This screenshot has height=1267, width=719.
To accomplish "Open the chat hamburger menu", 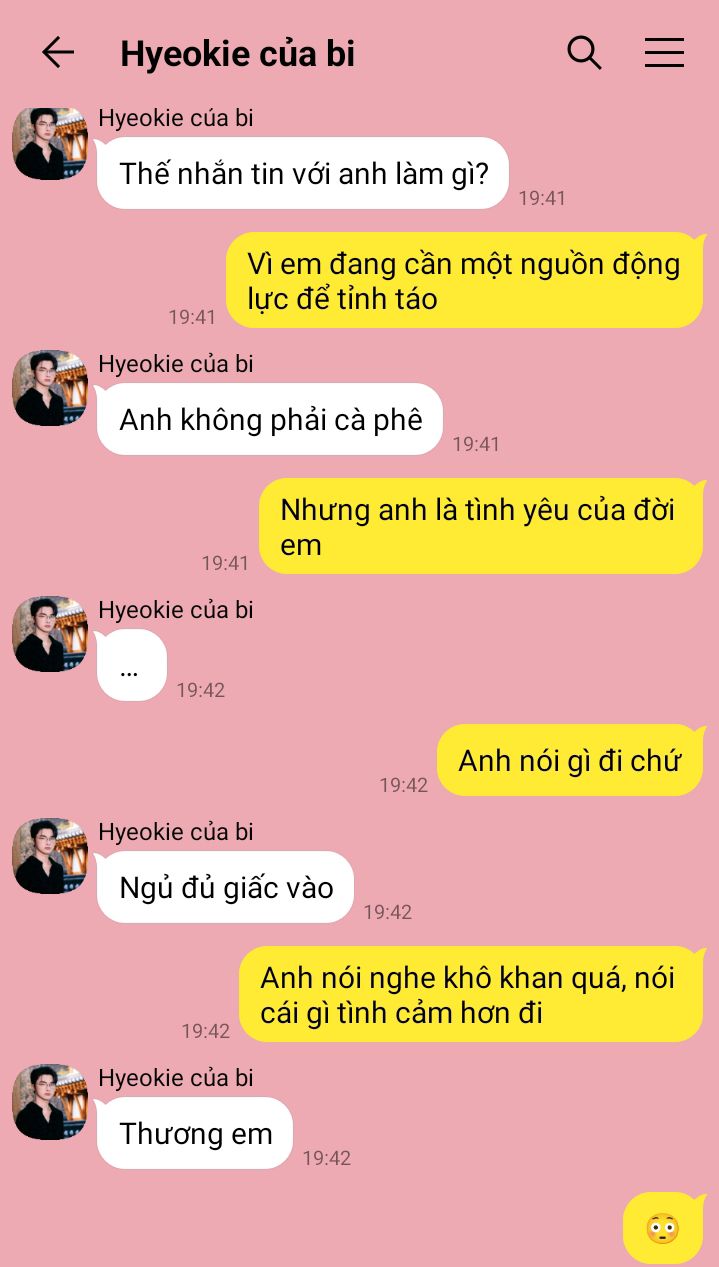I will pos(664,52).
